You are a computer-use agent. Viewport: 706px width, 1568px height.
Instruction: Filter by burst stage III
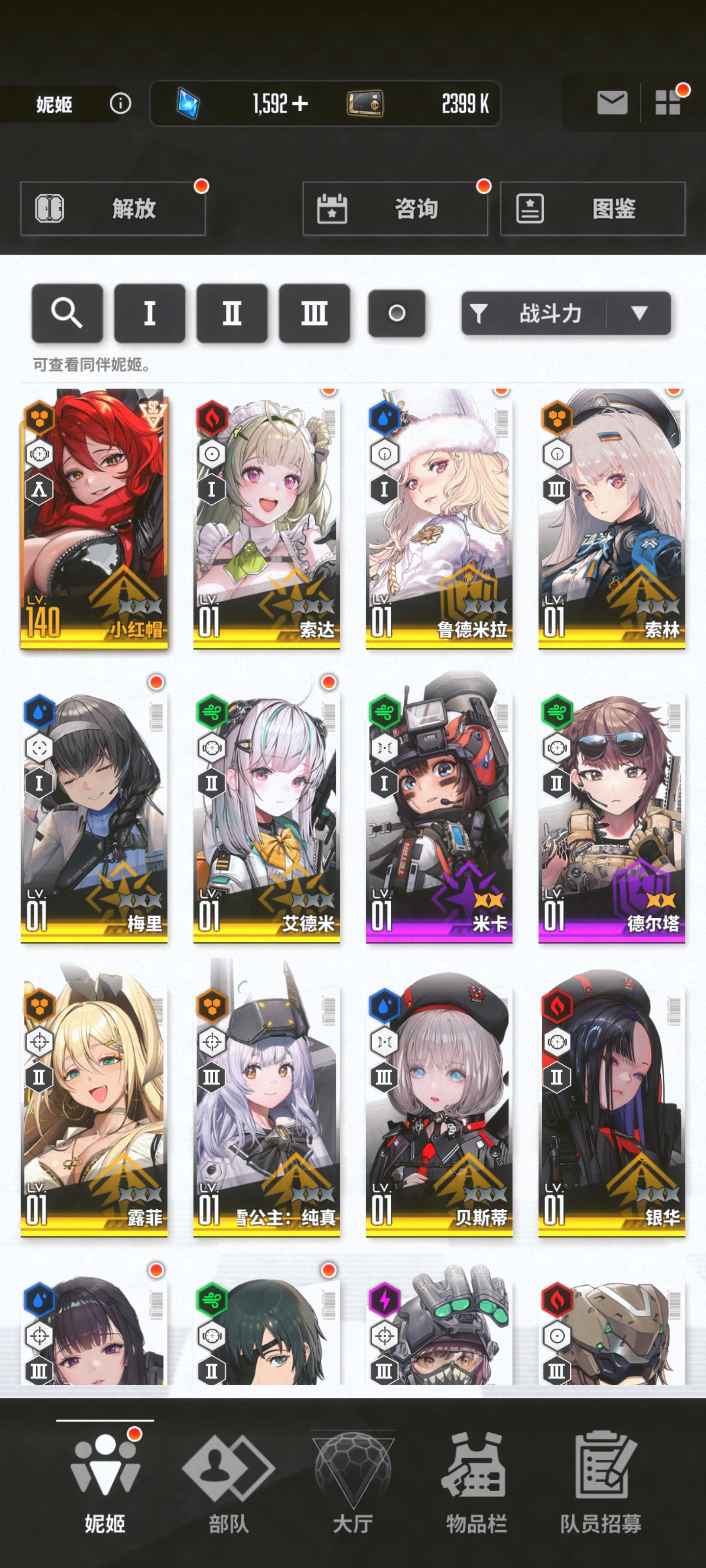click(314, 314)
